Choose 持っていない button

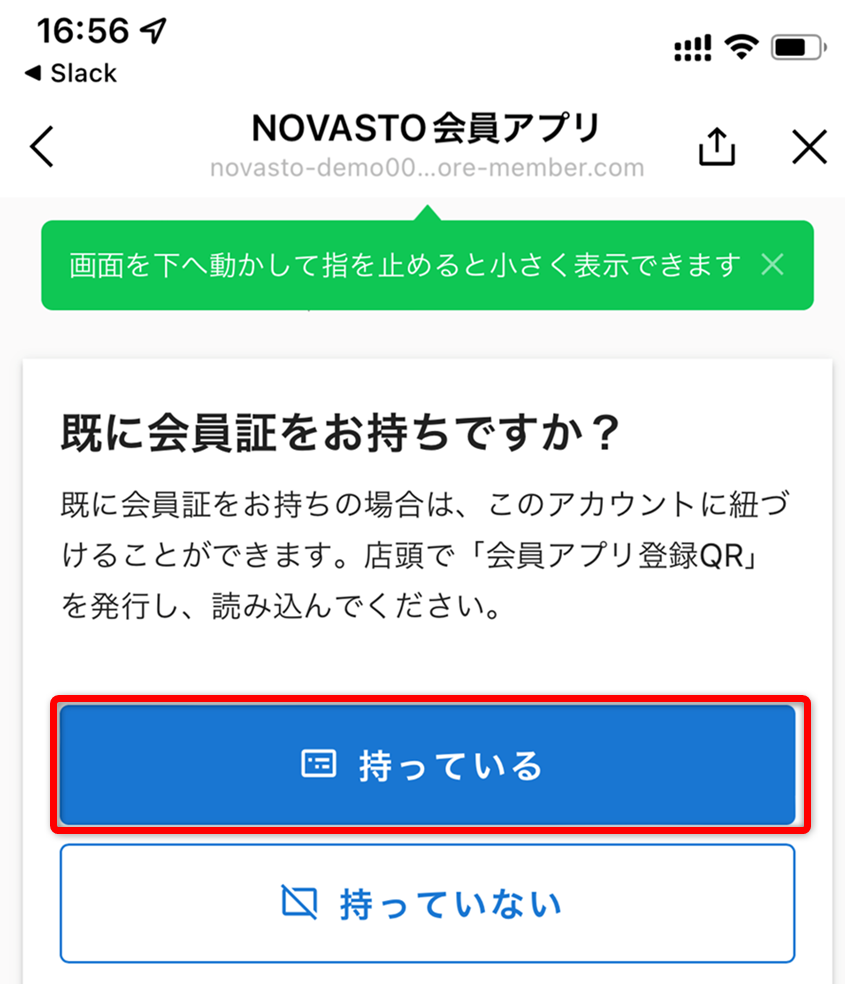coord(428,903)
